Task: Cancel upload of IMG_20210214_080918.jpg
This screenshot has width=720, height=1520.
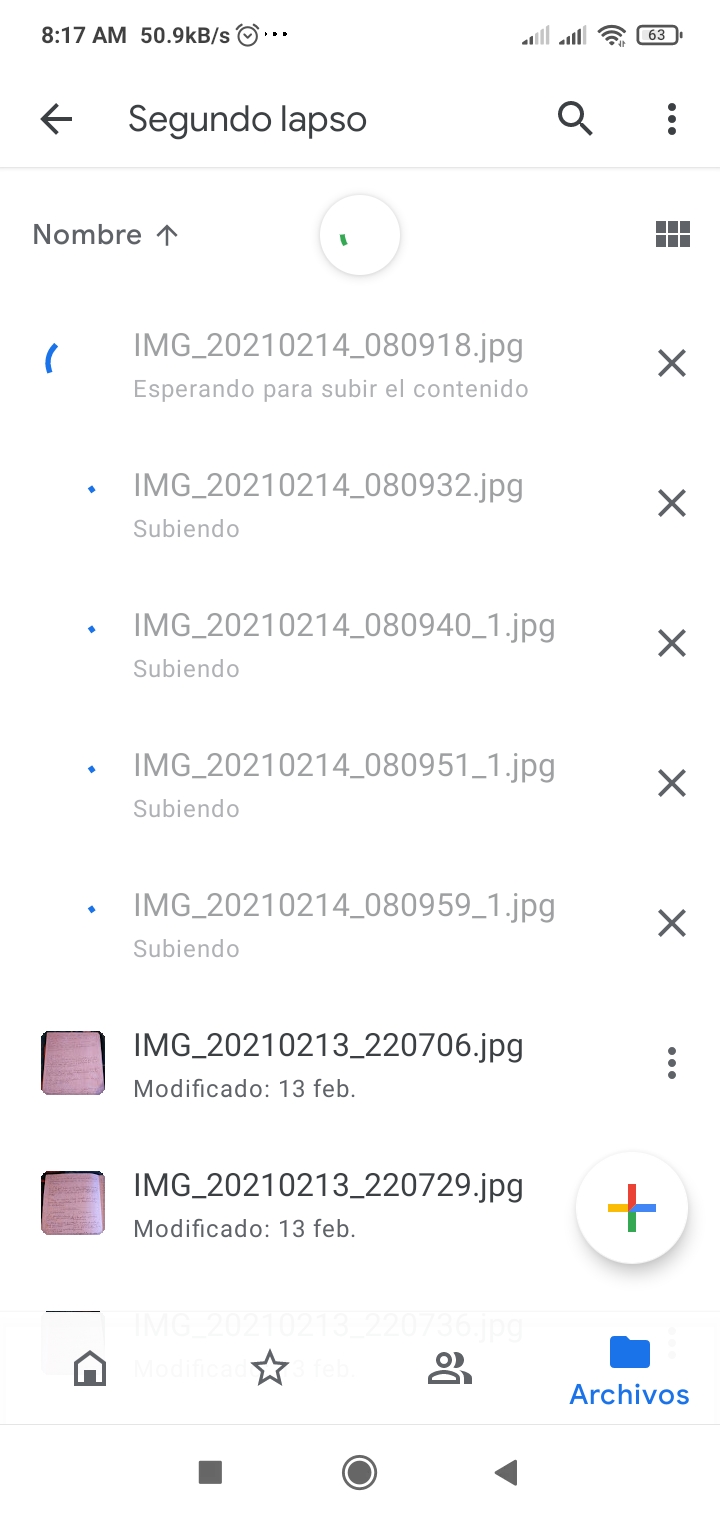Action: [x=672, y=363]
